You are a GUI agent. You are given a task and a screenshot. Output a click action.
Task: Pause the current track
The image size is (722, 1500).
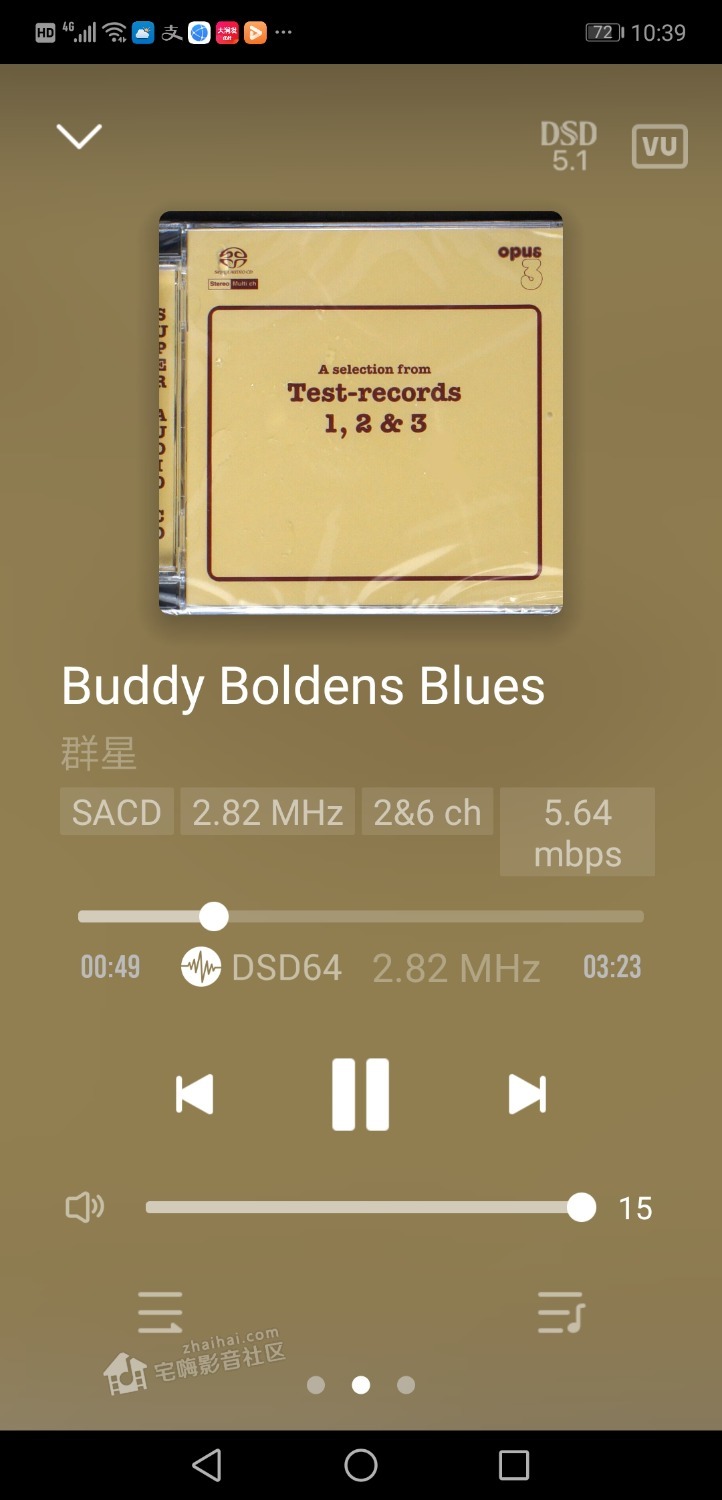pyautogui.click(x=360, y=1094)
